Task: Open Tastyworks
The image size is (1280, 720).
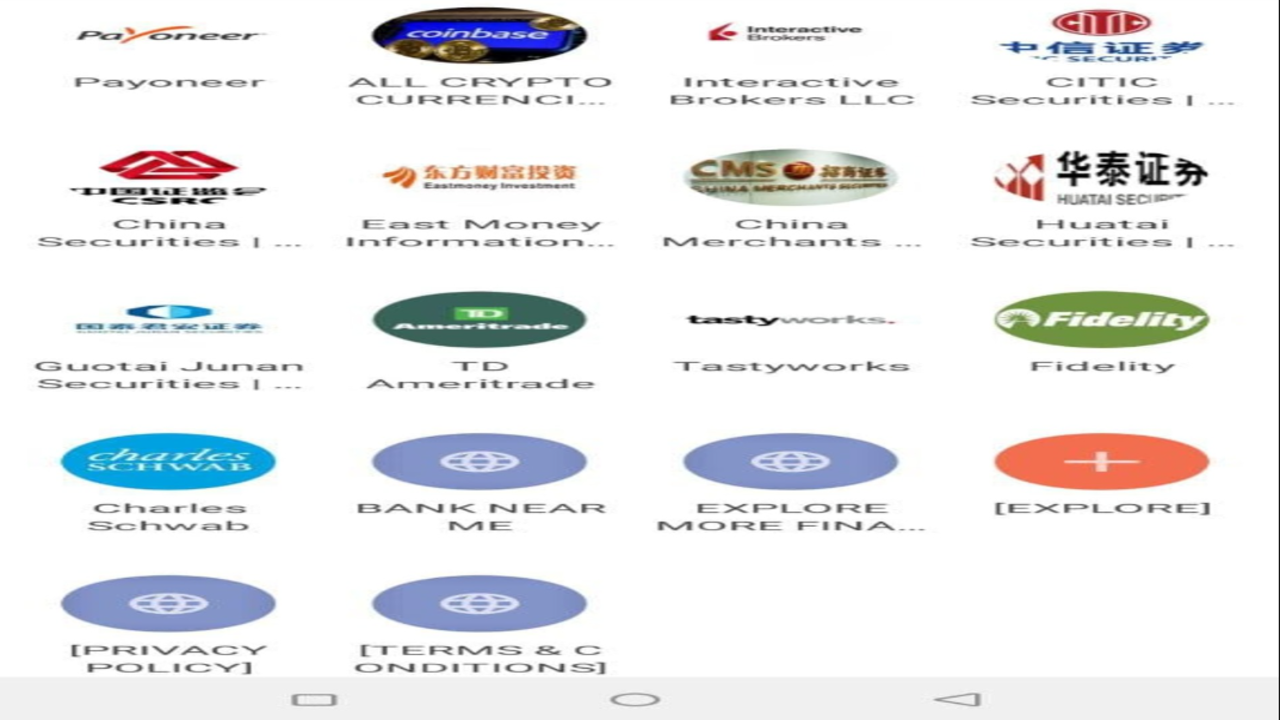Action: tap(790, 333)
